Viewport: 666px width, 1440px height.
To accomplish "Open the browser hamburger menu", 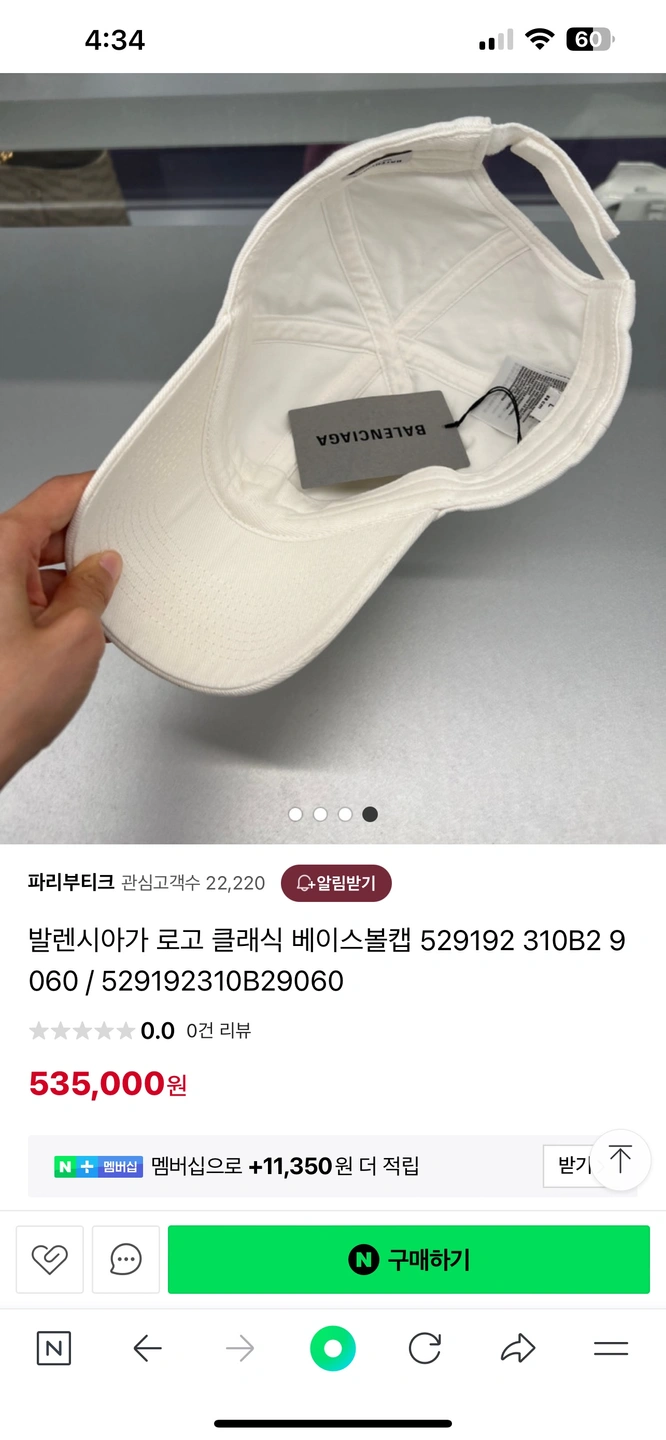I will (x=610, y=1349).
